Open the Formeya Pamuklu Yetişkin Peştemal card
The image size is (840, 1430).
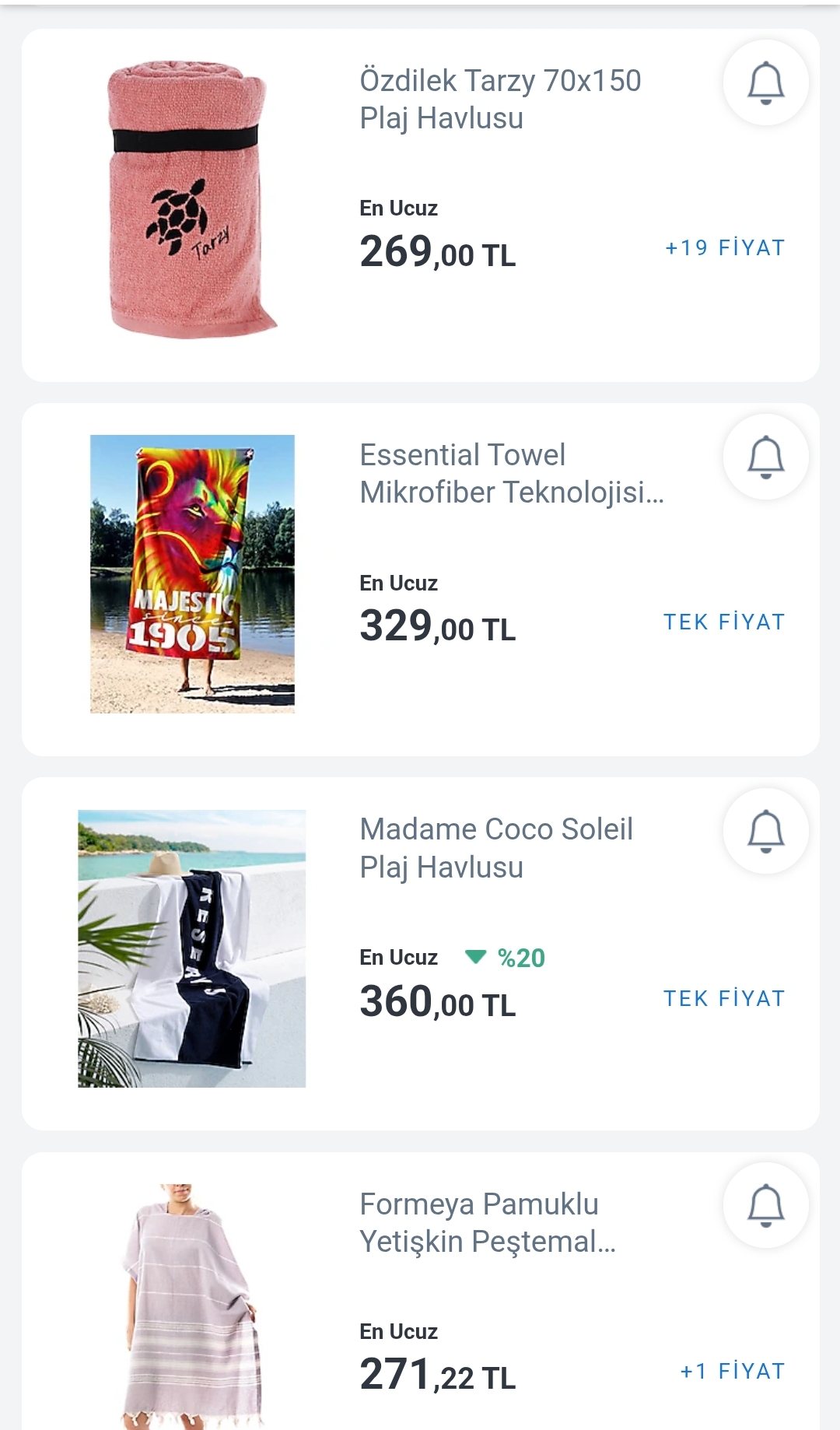[487, 1222]
